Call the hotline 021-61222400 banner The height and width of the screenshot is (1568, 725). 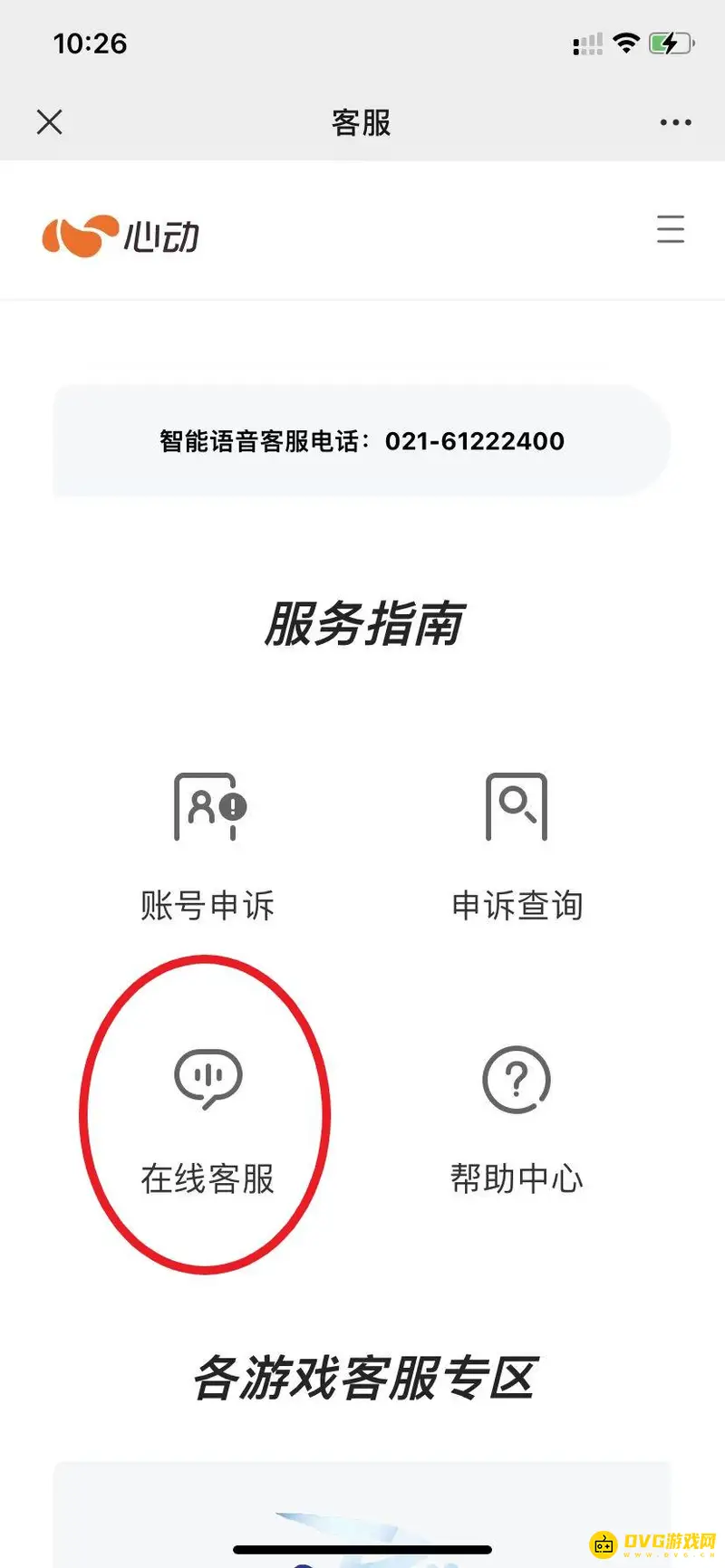362,441
